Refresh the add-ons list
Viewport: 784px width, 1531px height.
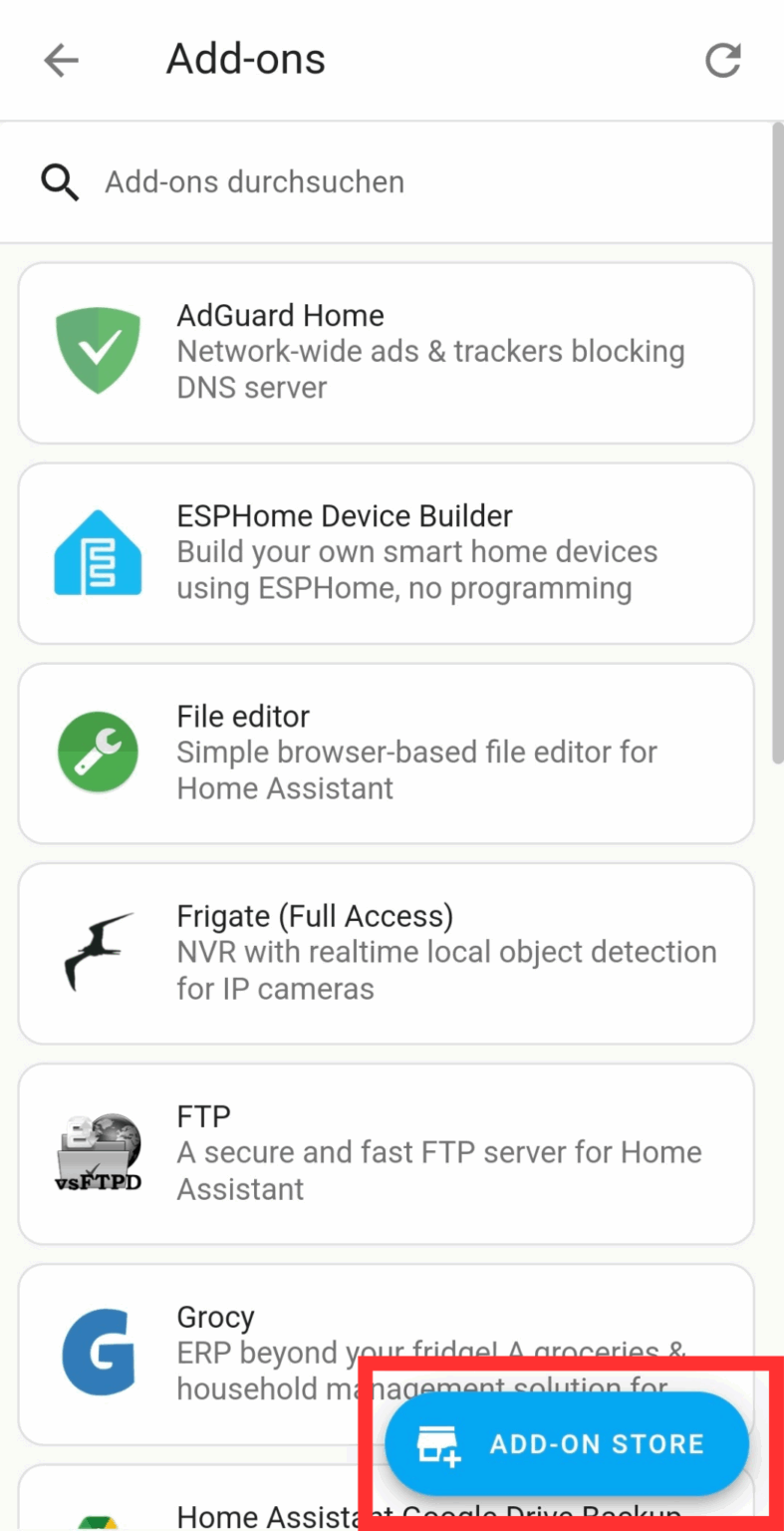click(723, 60)
